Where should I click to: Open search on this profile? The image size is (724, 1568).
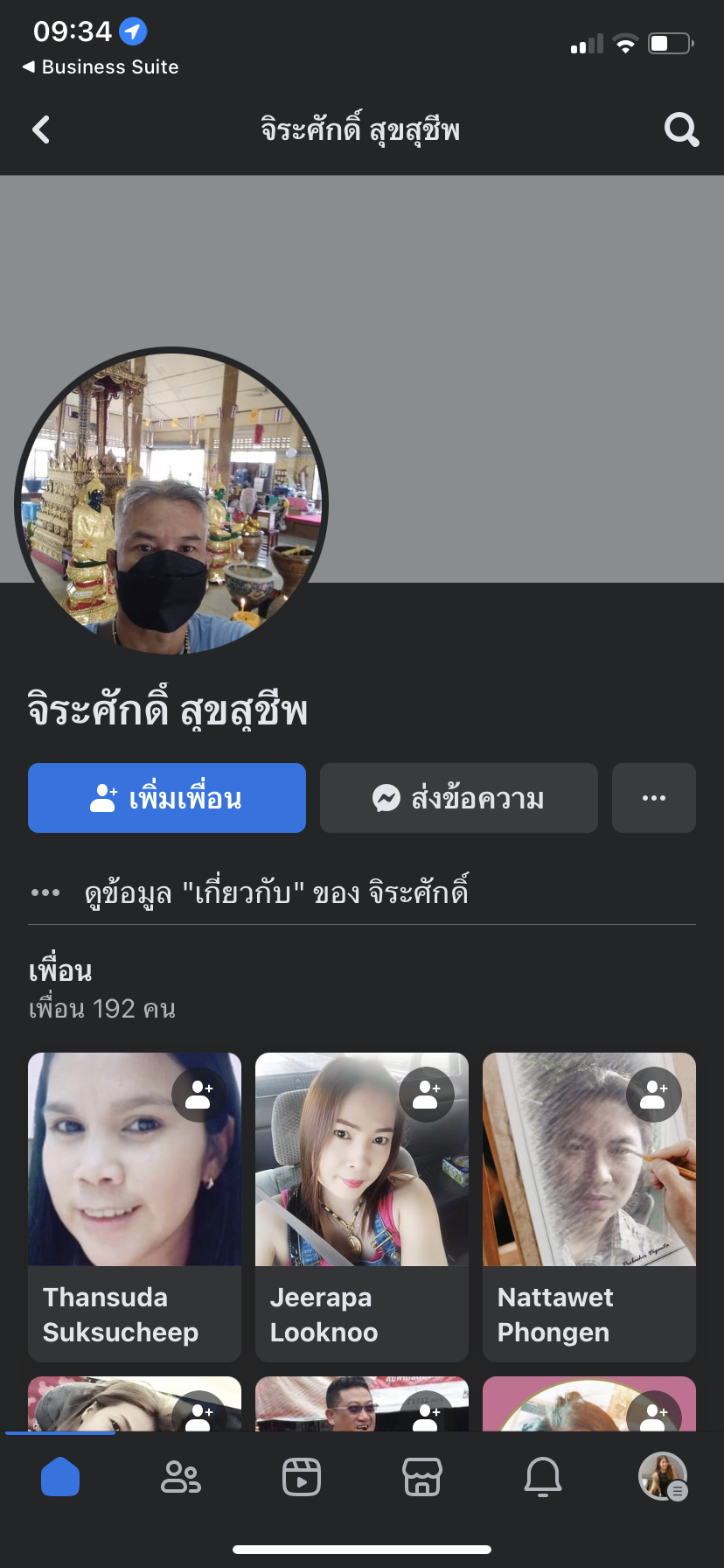click(681, 130)
